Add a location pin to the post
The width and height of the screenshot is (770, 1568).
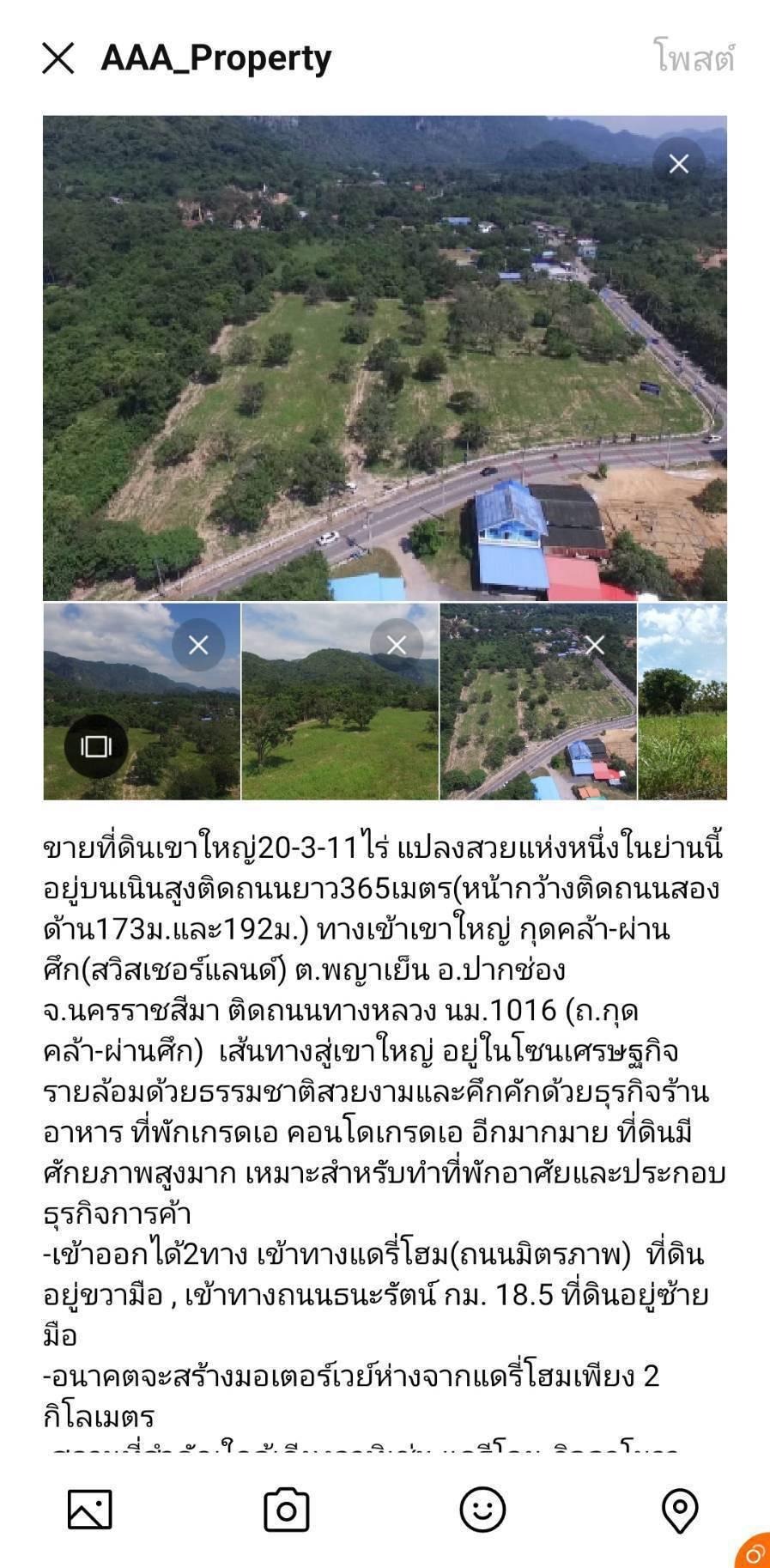point(680,1510)
